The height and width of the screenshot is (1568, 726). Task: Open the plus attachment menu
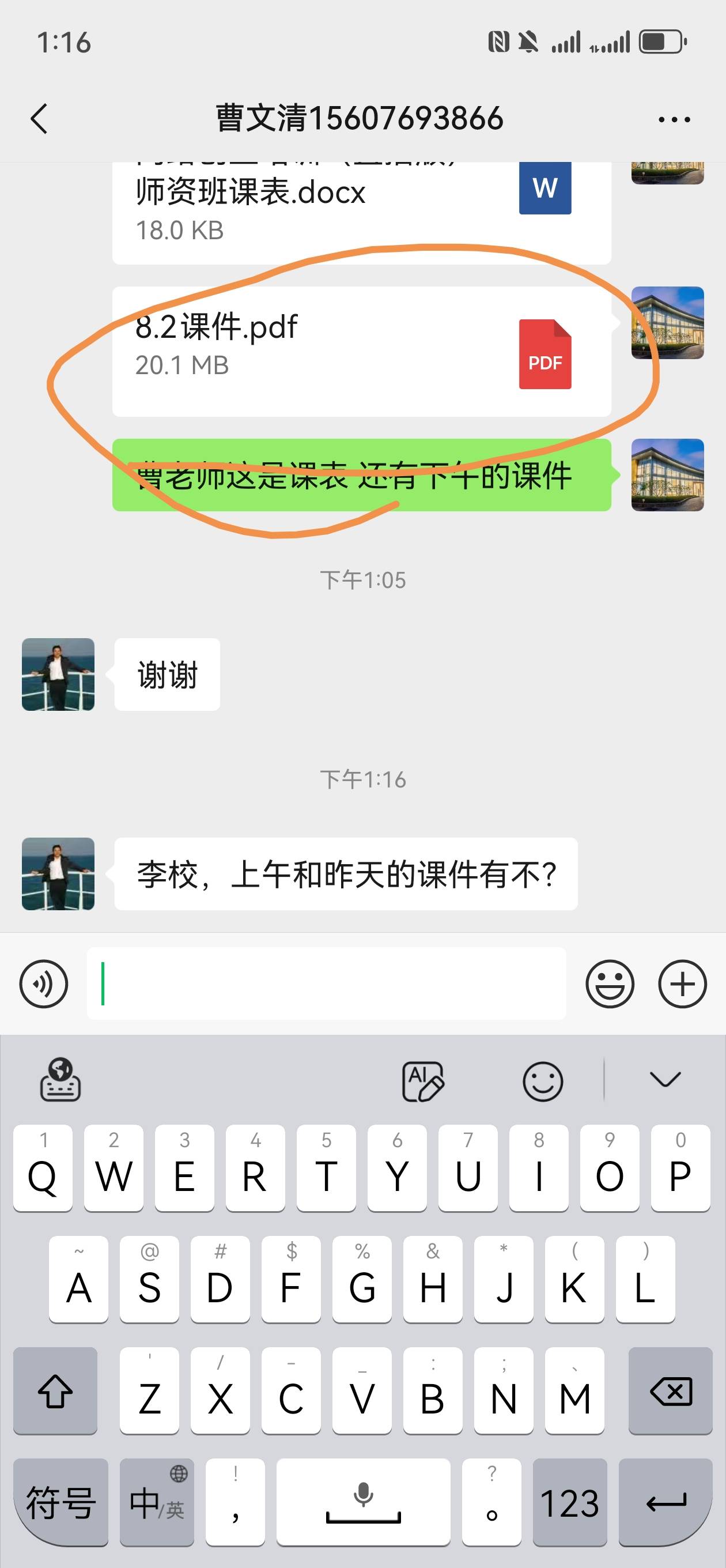(x=682, y=983)
